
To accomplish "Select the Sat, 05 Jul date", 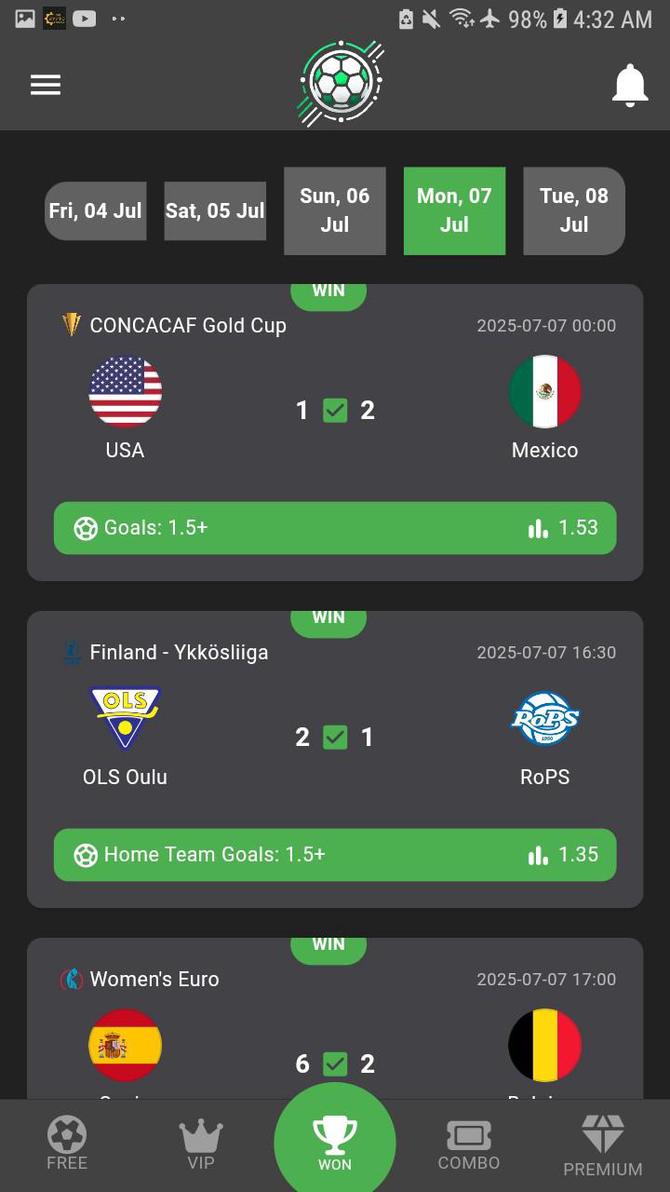I will pyautogui.click(x=215, y=211).
